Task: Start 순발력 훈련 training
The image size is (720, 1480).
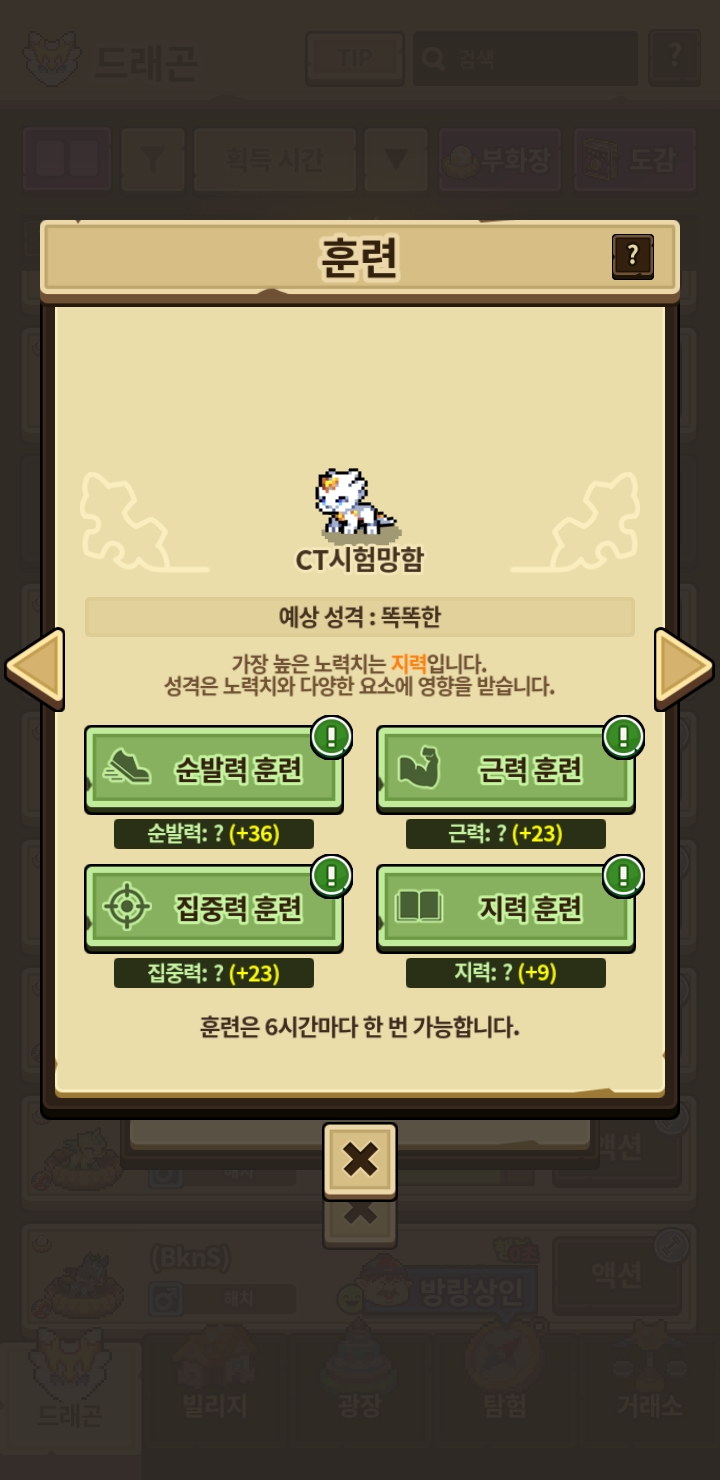Action: point(214,769)
